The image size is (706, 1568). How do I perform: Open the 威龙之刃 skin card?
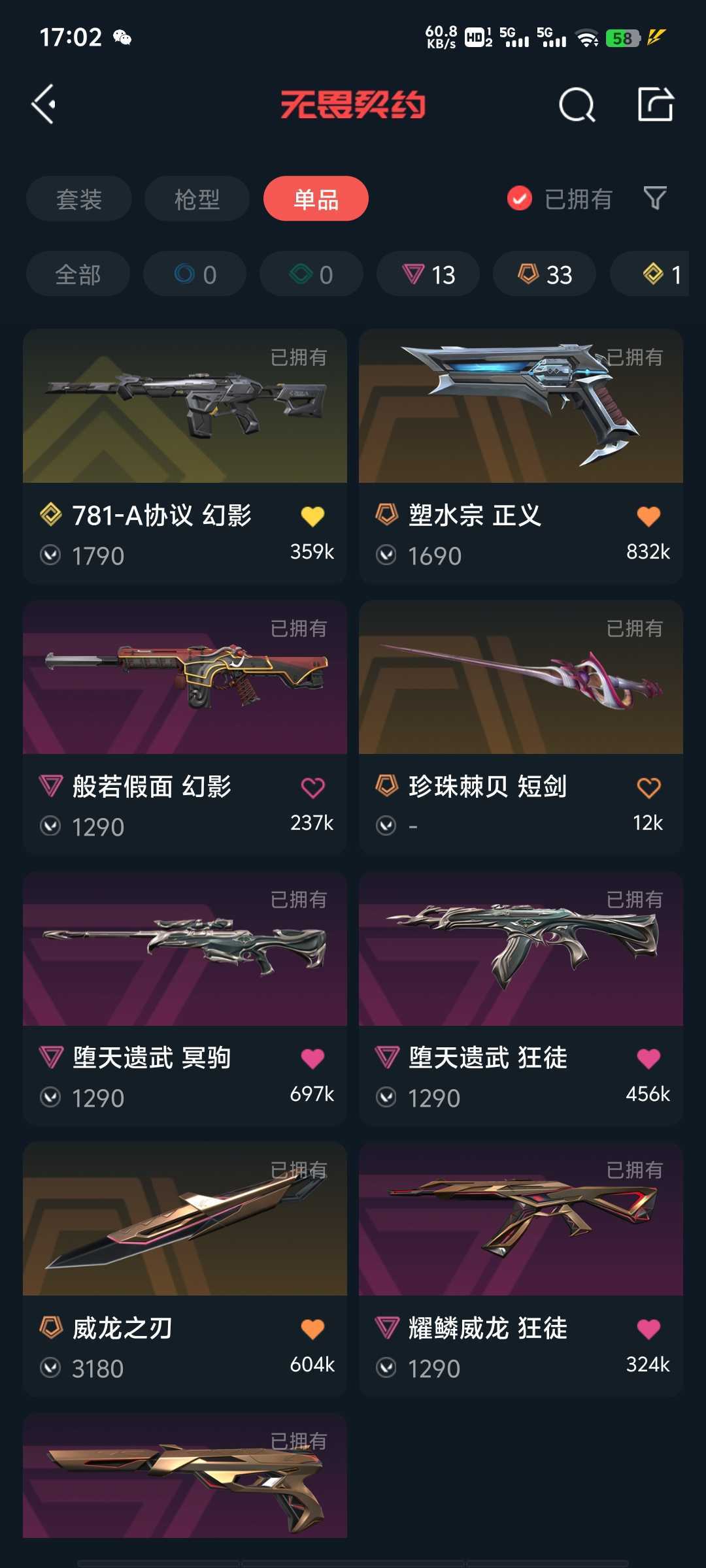point(185,1269)
